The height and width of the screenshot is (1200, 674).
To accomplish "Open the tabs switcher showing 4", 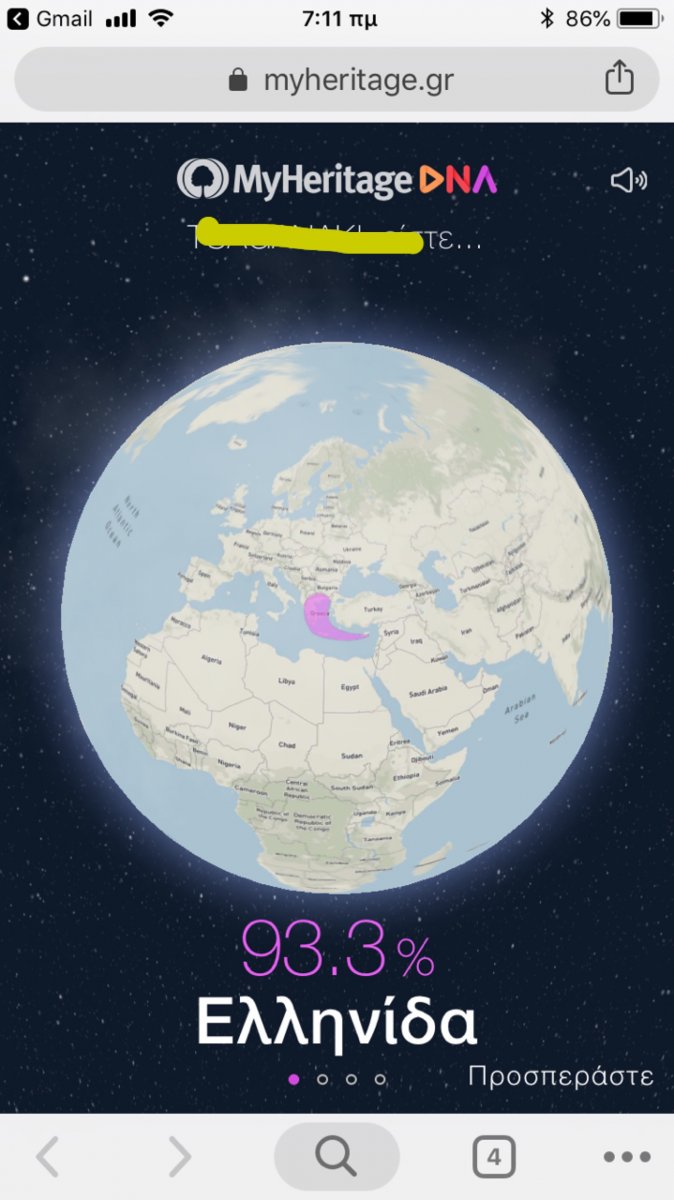I will click(493, 1158).
